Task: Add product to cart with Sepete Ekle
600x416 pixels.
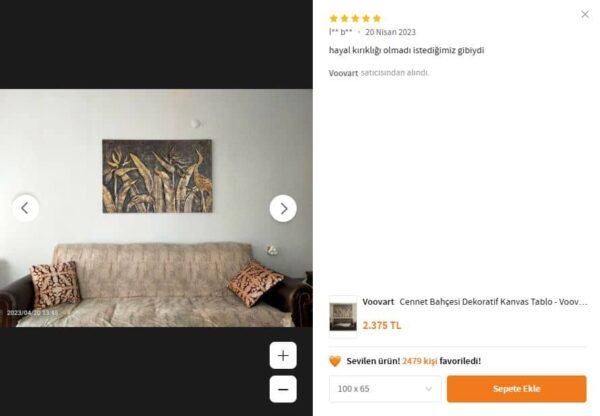Action: click(516, 389)
